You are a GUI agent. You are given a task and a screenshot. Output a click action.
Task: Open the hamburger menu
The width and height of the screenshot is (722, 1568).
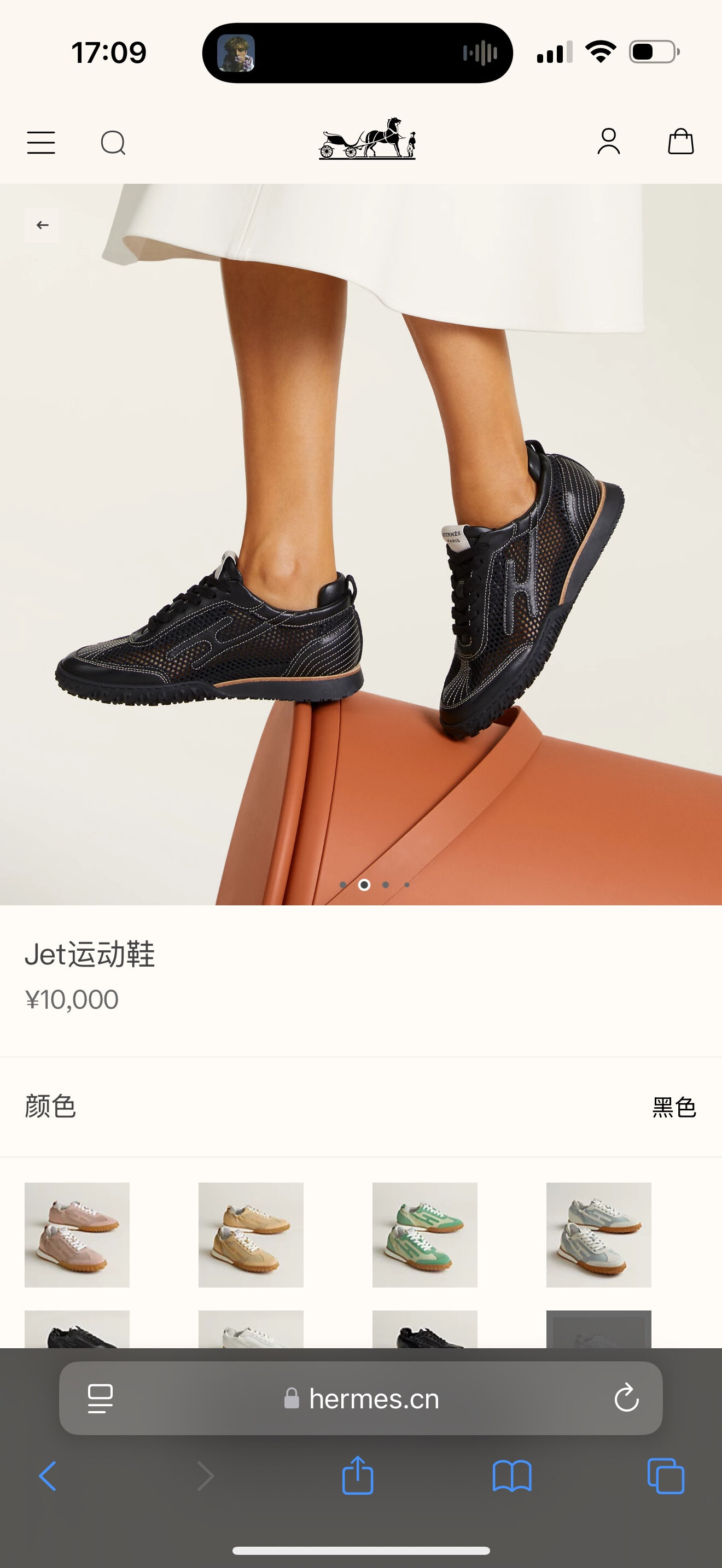coord(41,143)
